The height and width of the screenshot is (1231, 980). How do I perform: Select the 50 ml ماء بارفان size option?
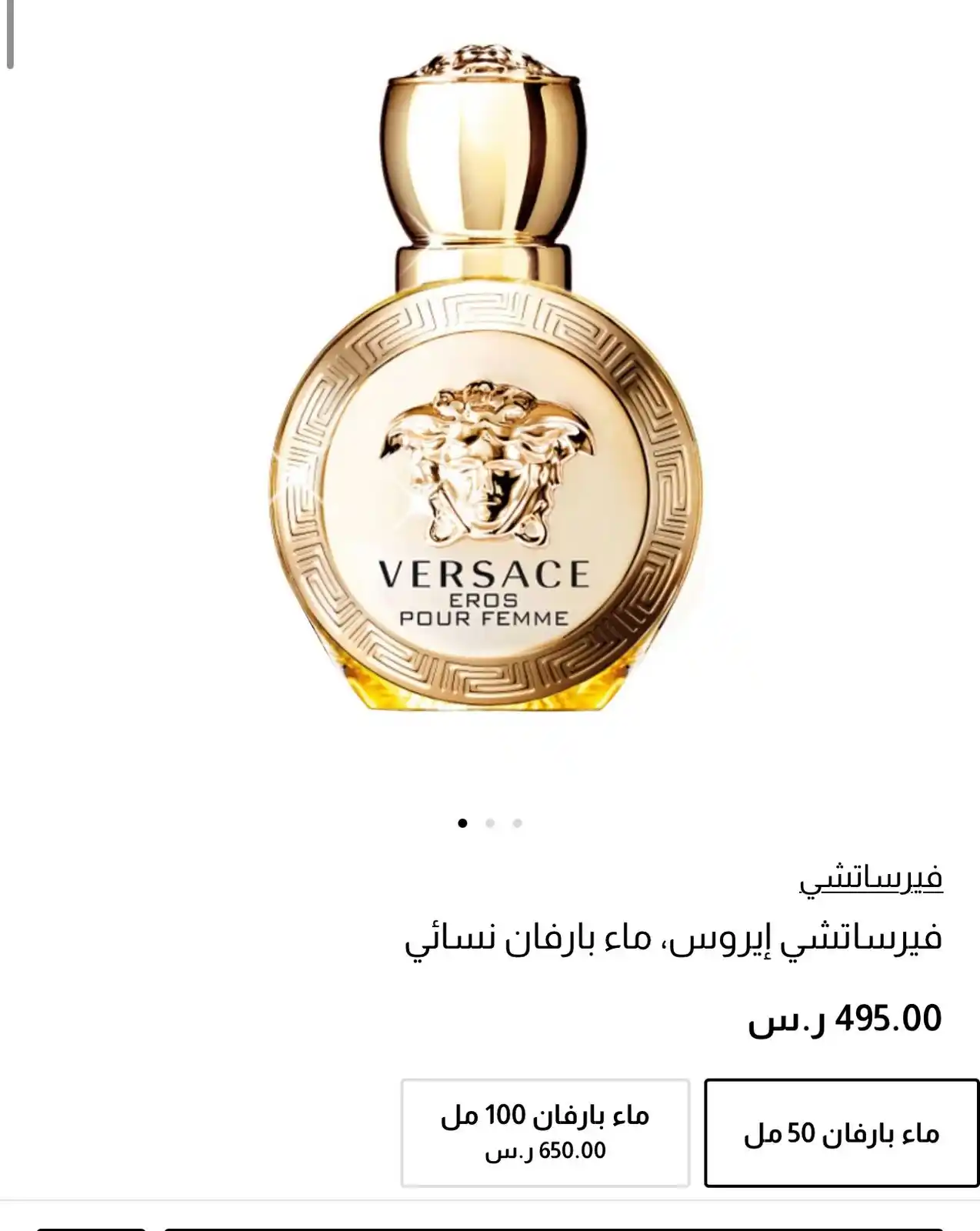click(841, 1133)
